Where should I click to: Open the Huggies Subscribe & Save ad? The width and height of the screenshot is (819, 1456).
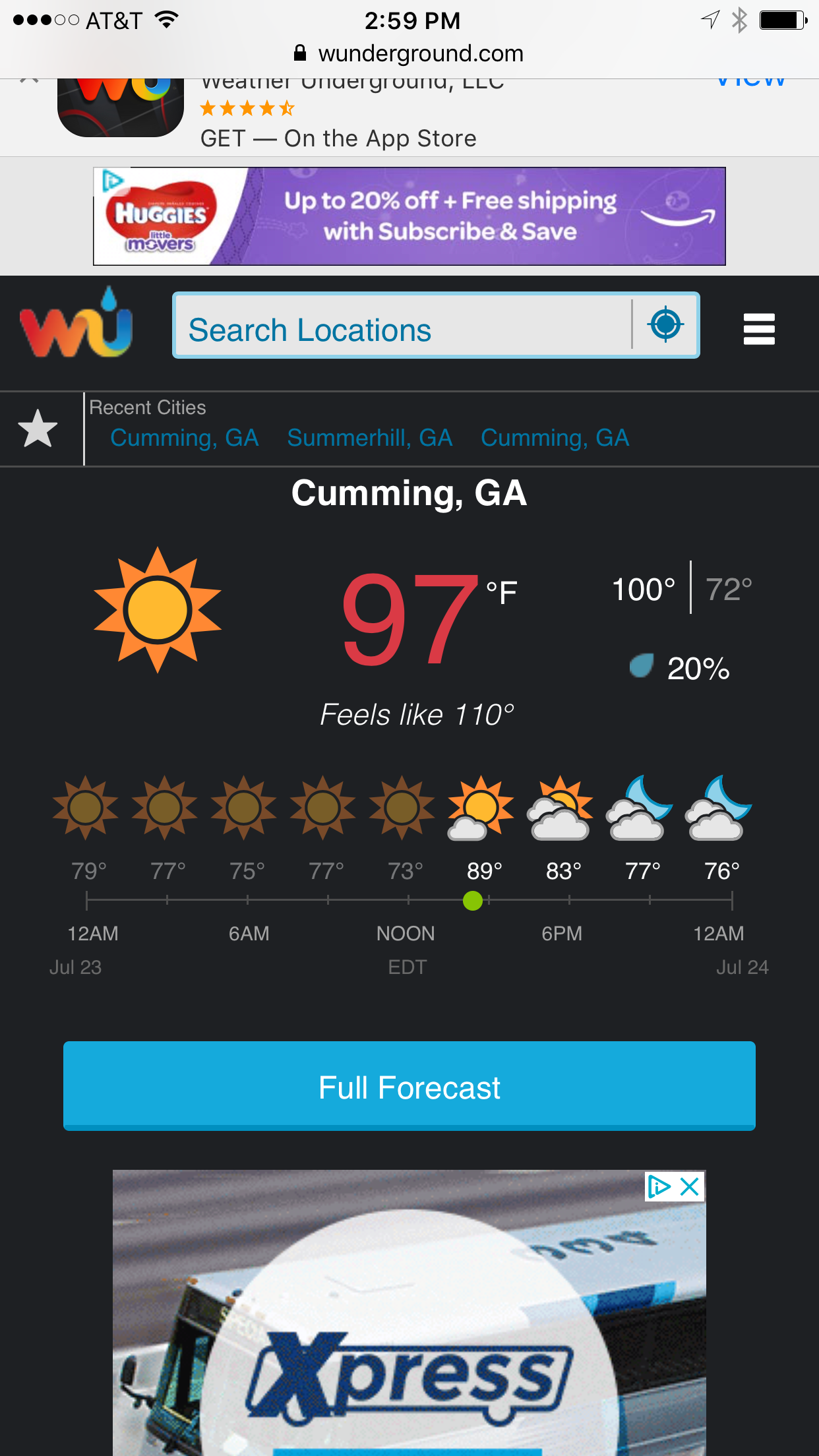409,216
